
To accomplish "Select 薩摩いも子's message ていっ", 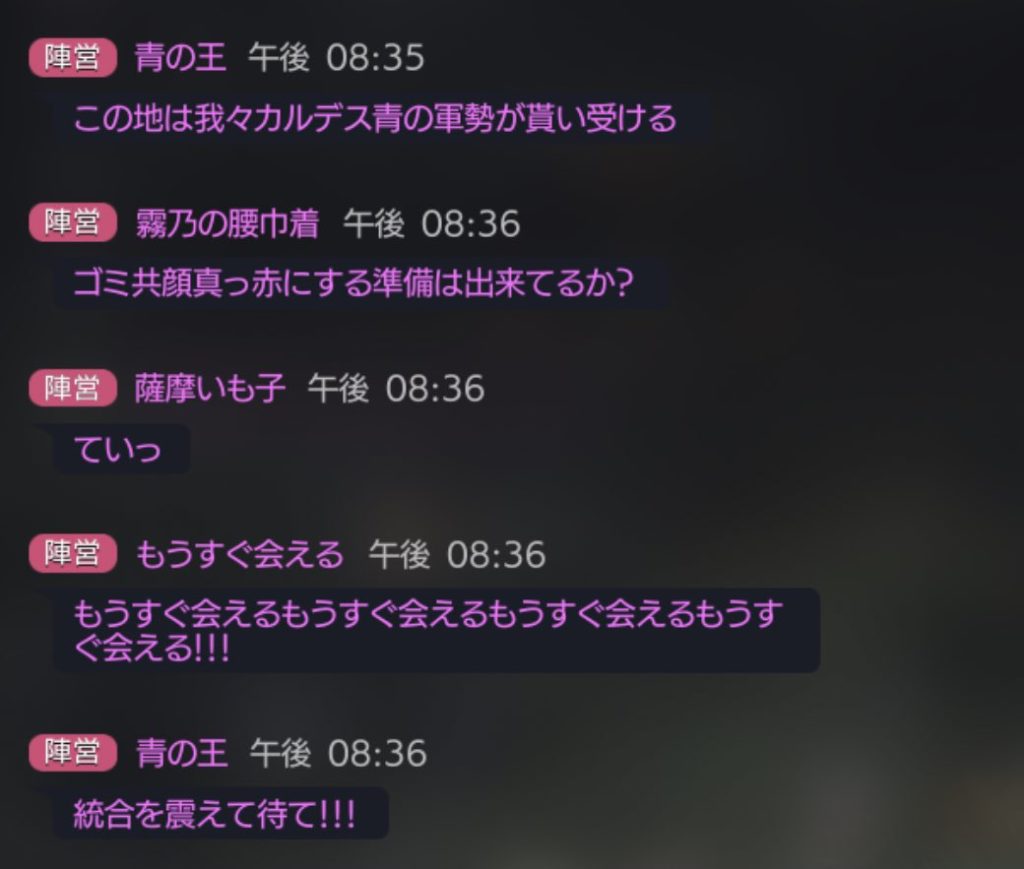I will (x=118, y=450).
